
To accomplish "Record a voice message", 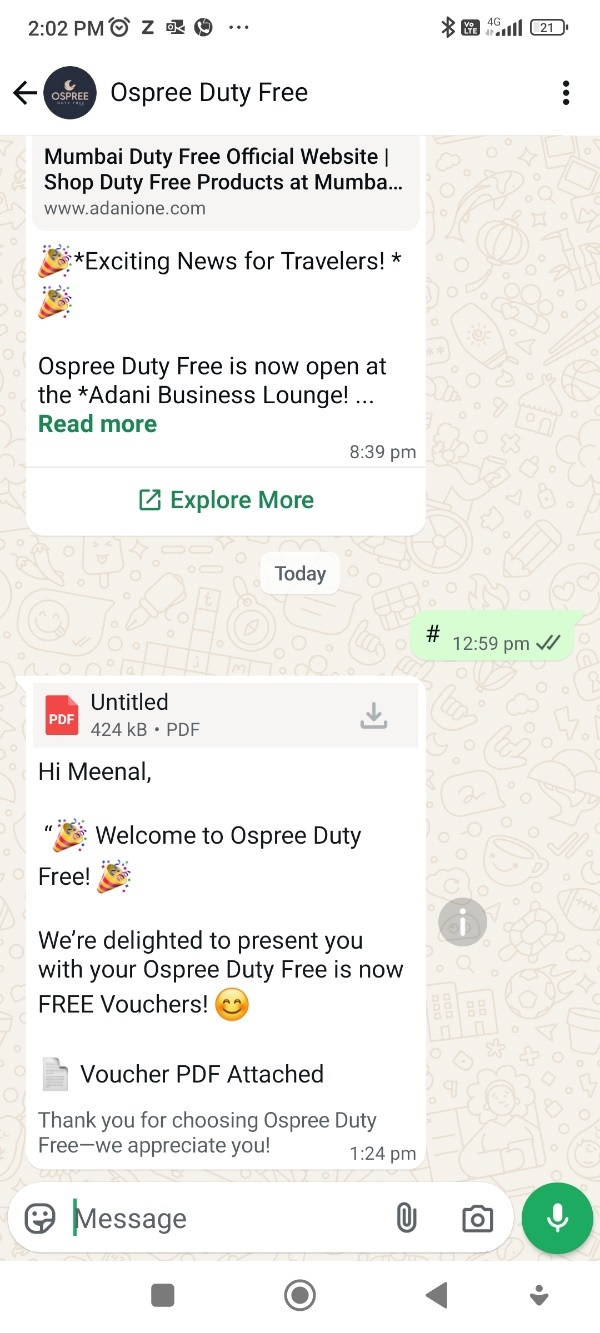I will tap(557, 1218).
